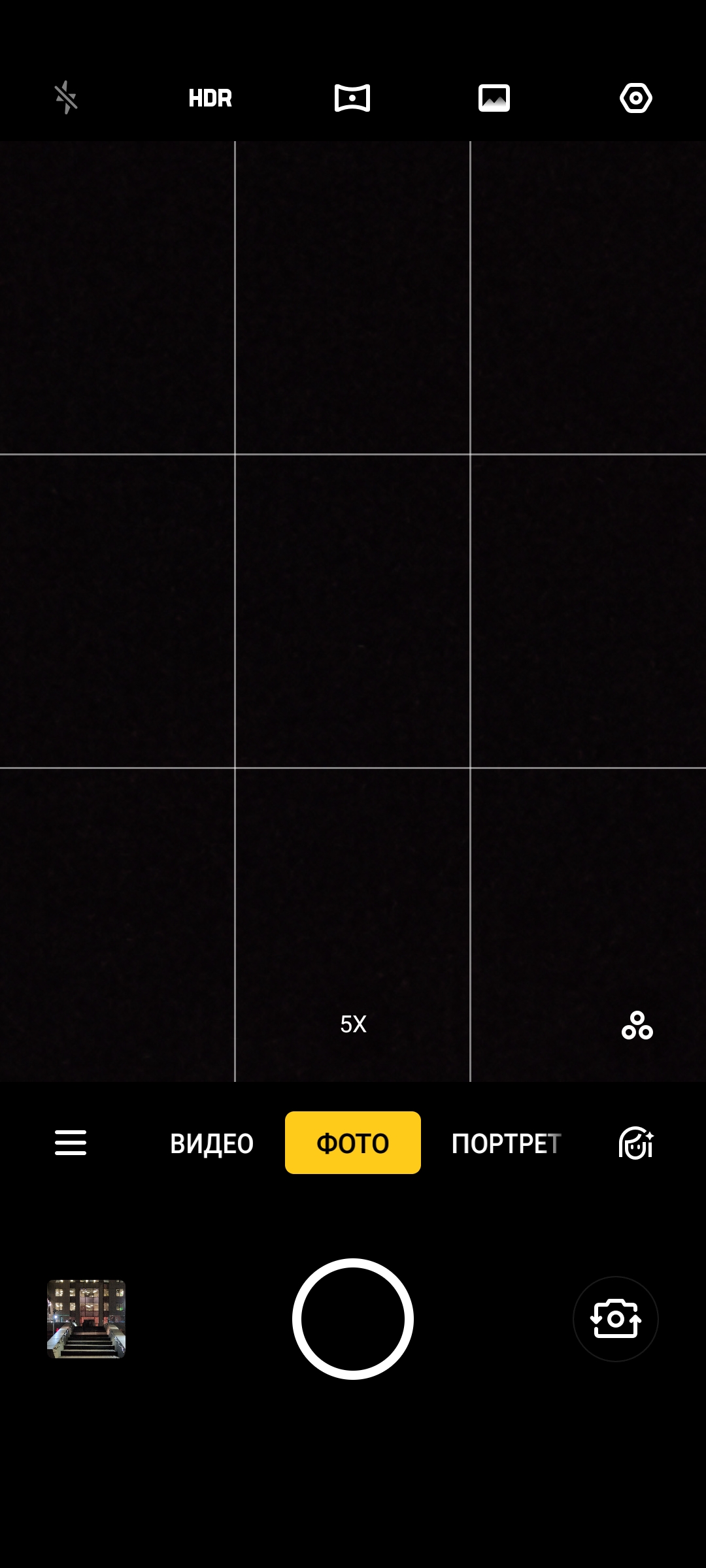The image size is (706, 1568).
Task: Open camera settings
Action: coord(635,98)
